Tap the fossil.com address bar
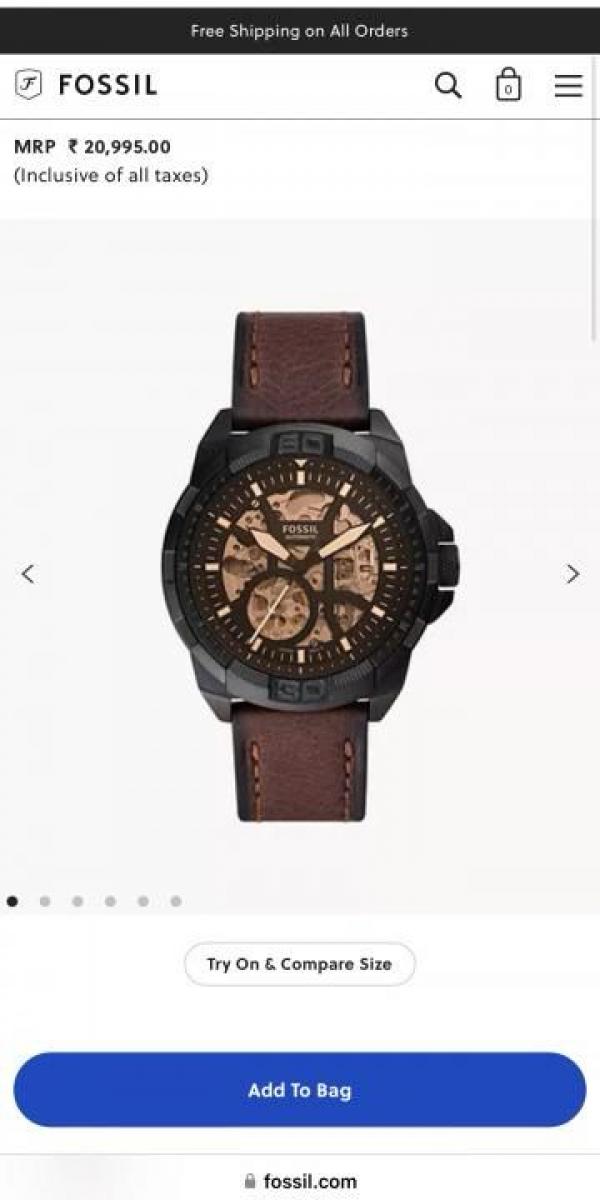This screenshot has height=1200, width=600. tap(300, 1181)
